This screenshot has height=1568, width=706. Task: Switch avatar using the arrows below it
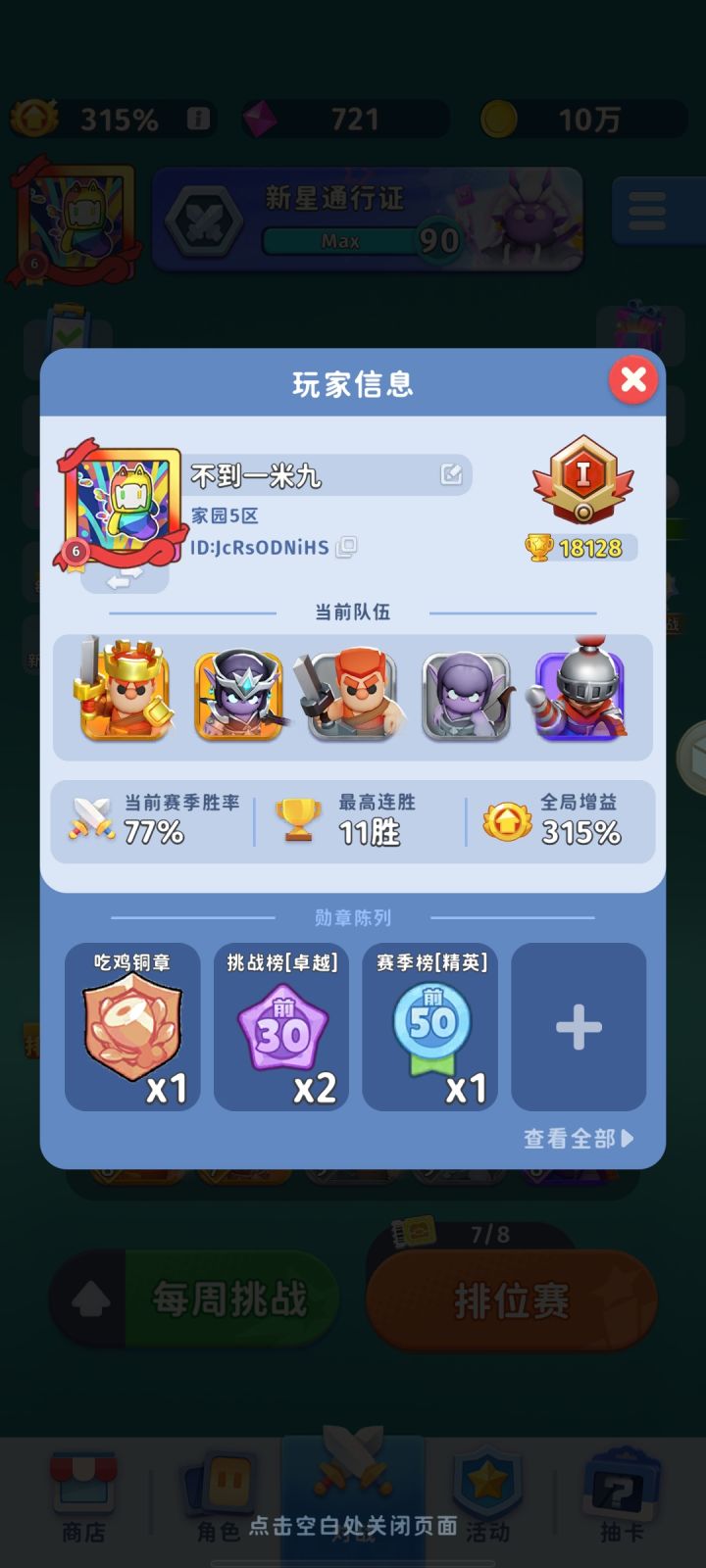pos(125,579)
